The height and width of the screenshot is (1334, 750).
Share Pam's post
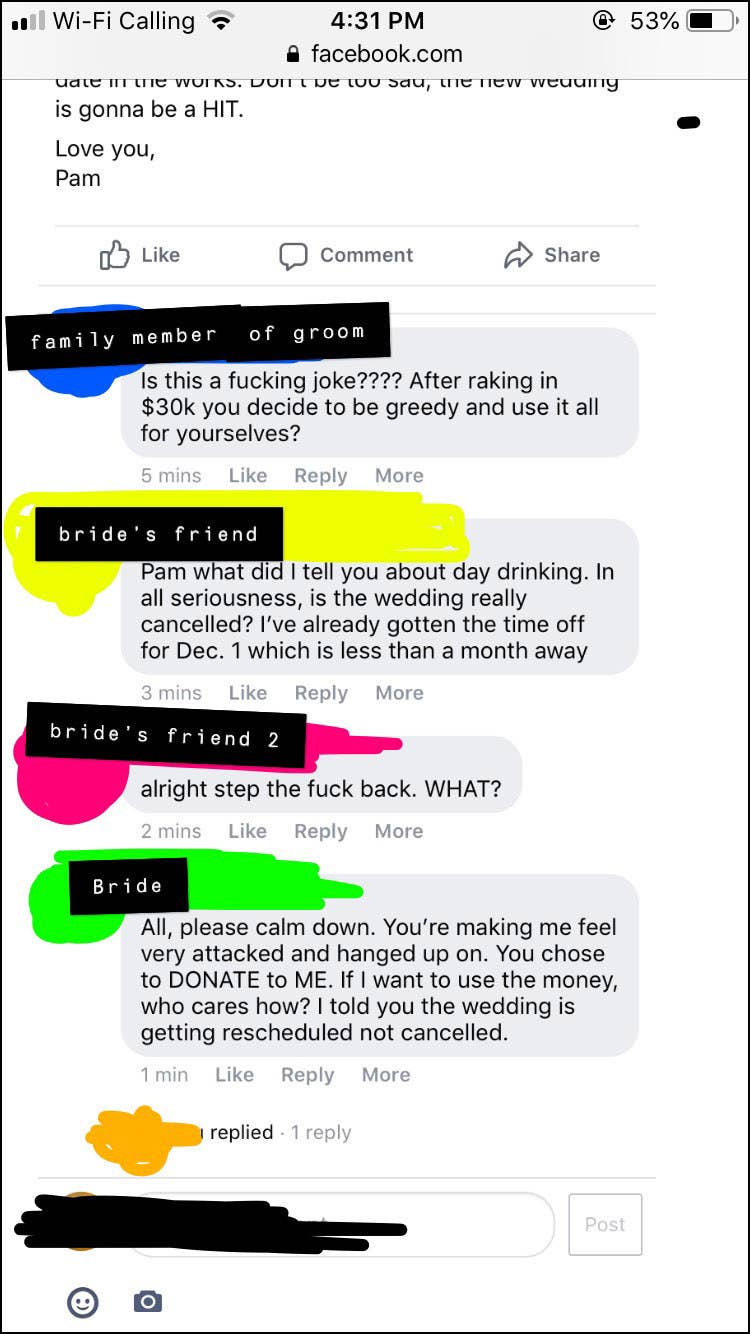point(551,256)
